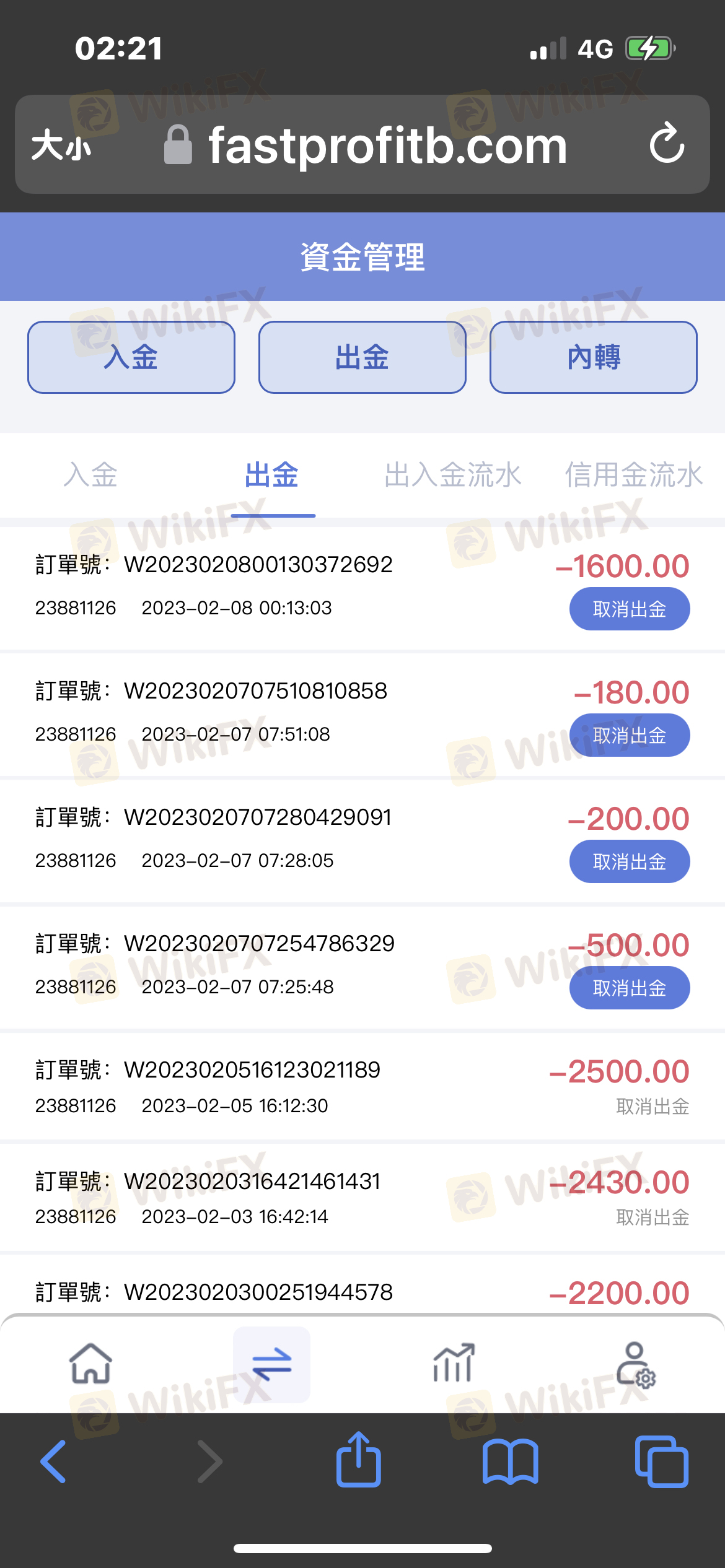The height and width of the screenshot is (1568, 725).
Task: Go to the home tab
Action: pyautogui.click(x=90, y=1364)
